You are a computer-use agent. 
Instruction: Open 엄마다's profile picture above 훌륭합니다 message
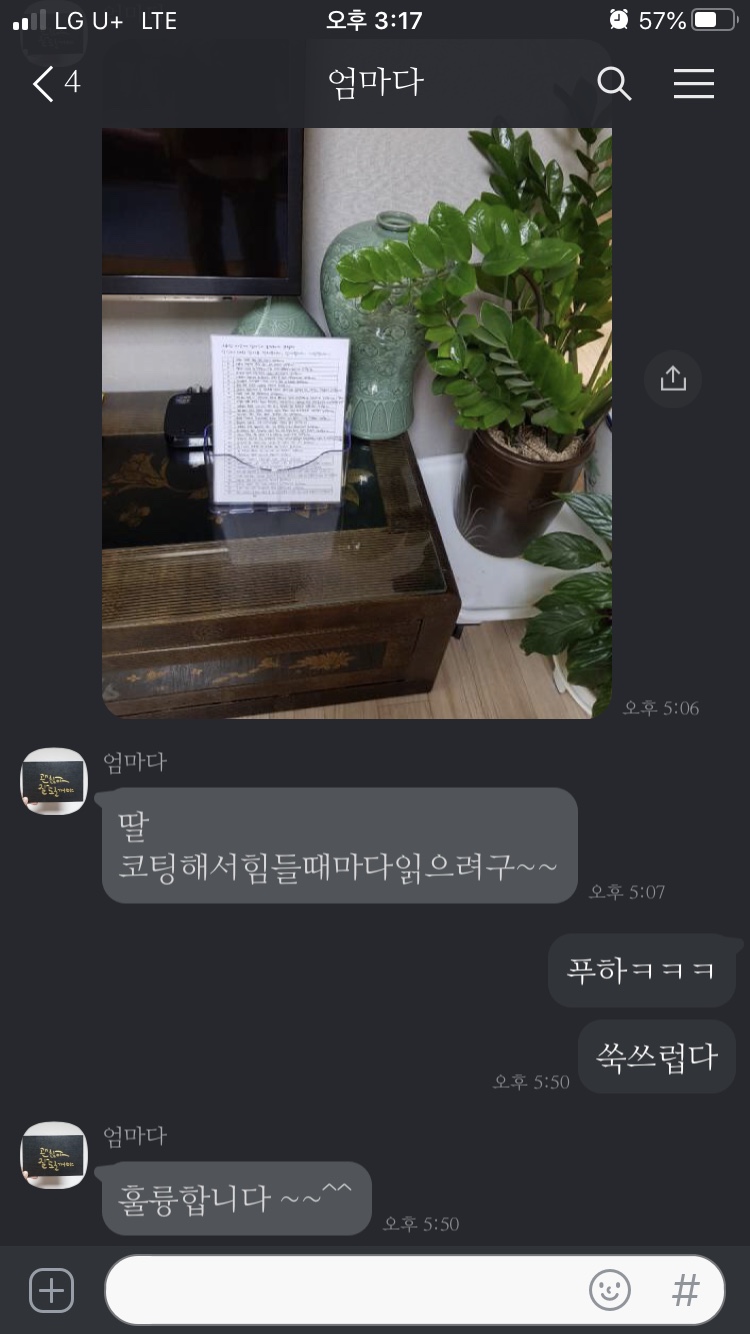pyautogui.click(x=54, y=1155)
